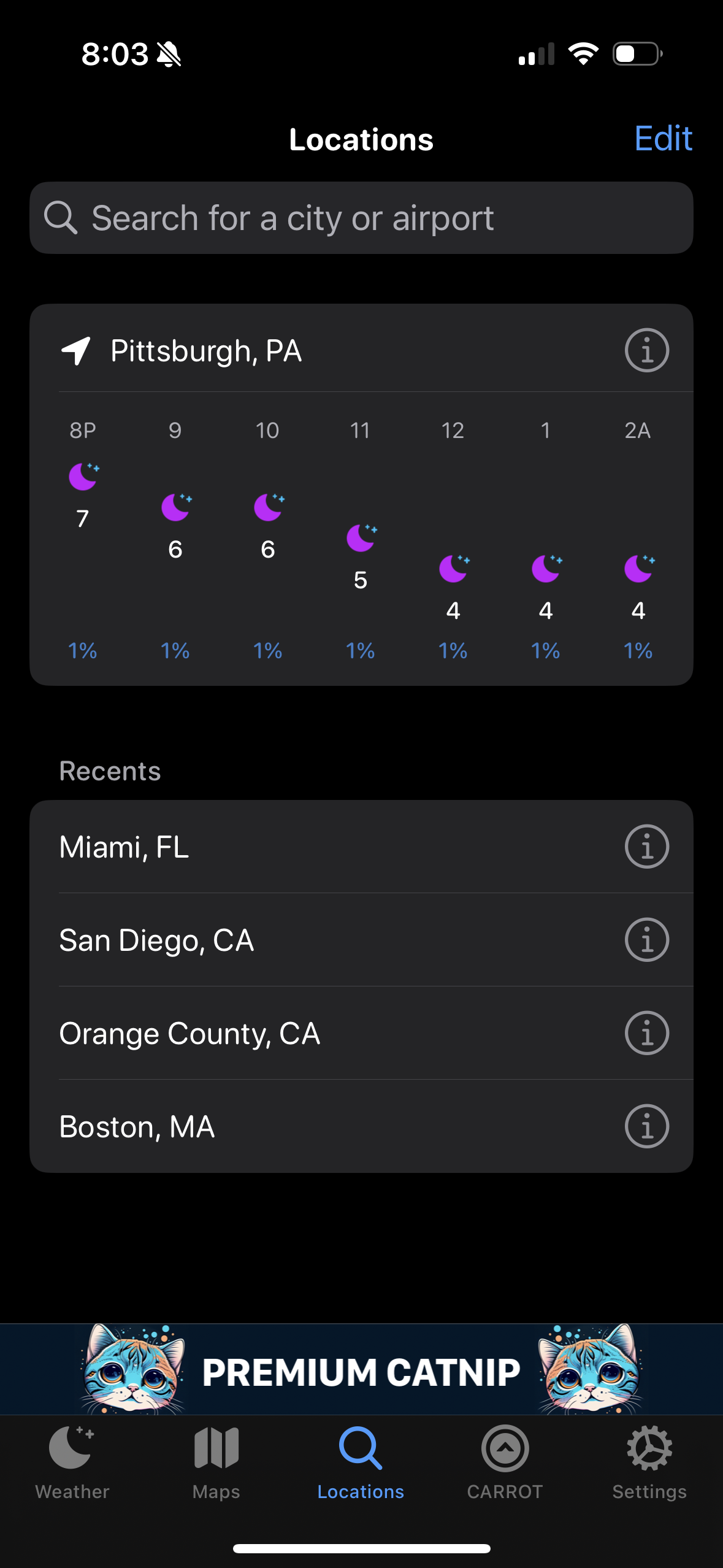The width and height of the screenshot is (723, 1568).
Task: Tap the search for city field
Action: tap(361, 218)
